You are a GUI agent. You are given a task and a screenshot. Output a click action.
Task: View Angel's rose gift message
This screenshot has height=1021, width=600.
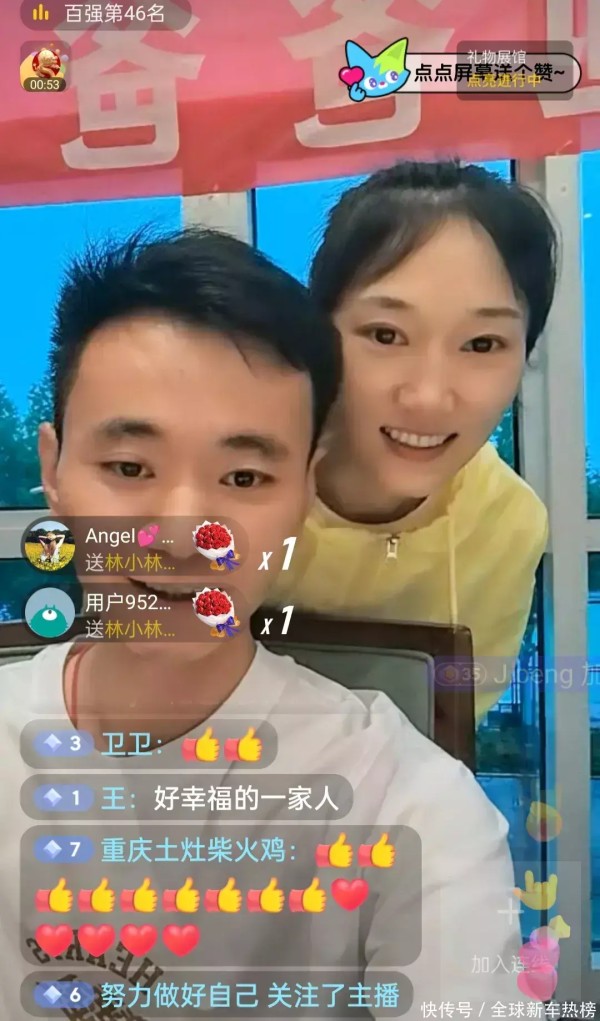click(132, 546)
